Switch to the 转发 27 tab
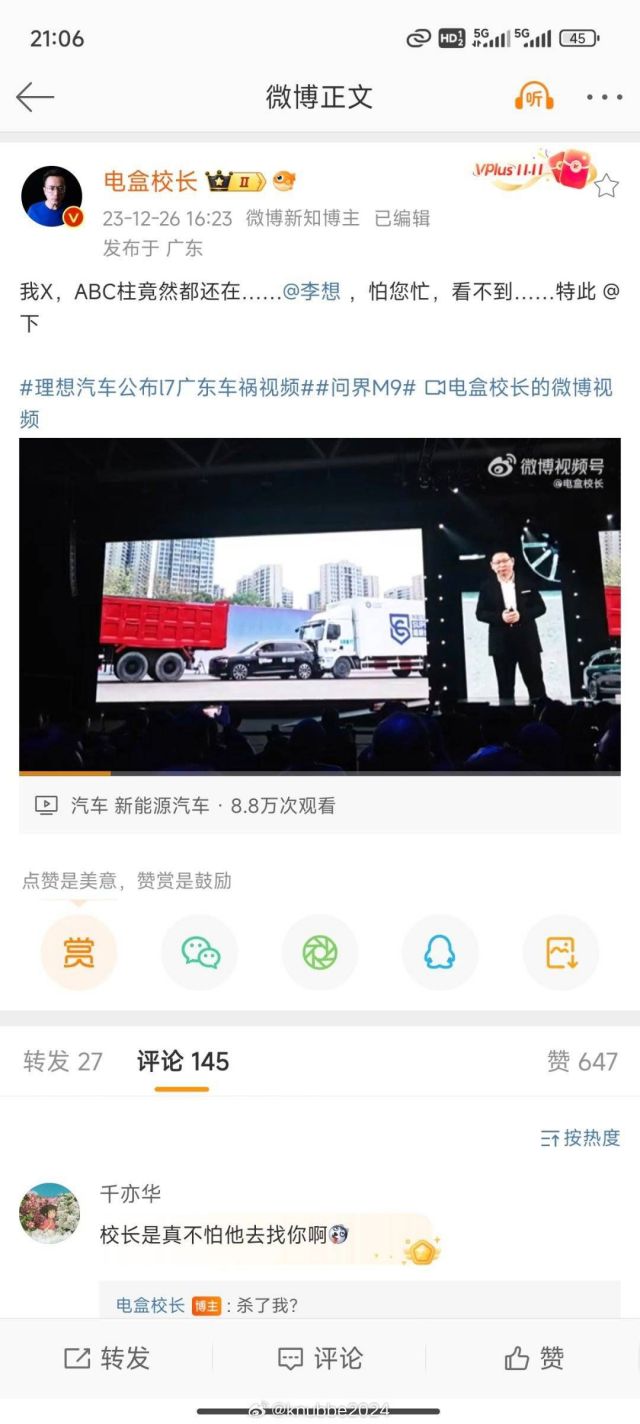This screenshot has height=1424, width=640. [63, 1062]
